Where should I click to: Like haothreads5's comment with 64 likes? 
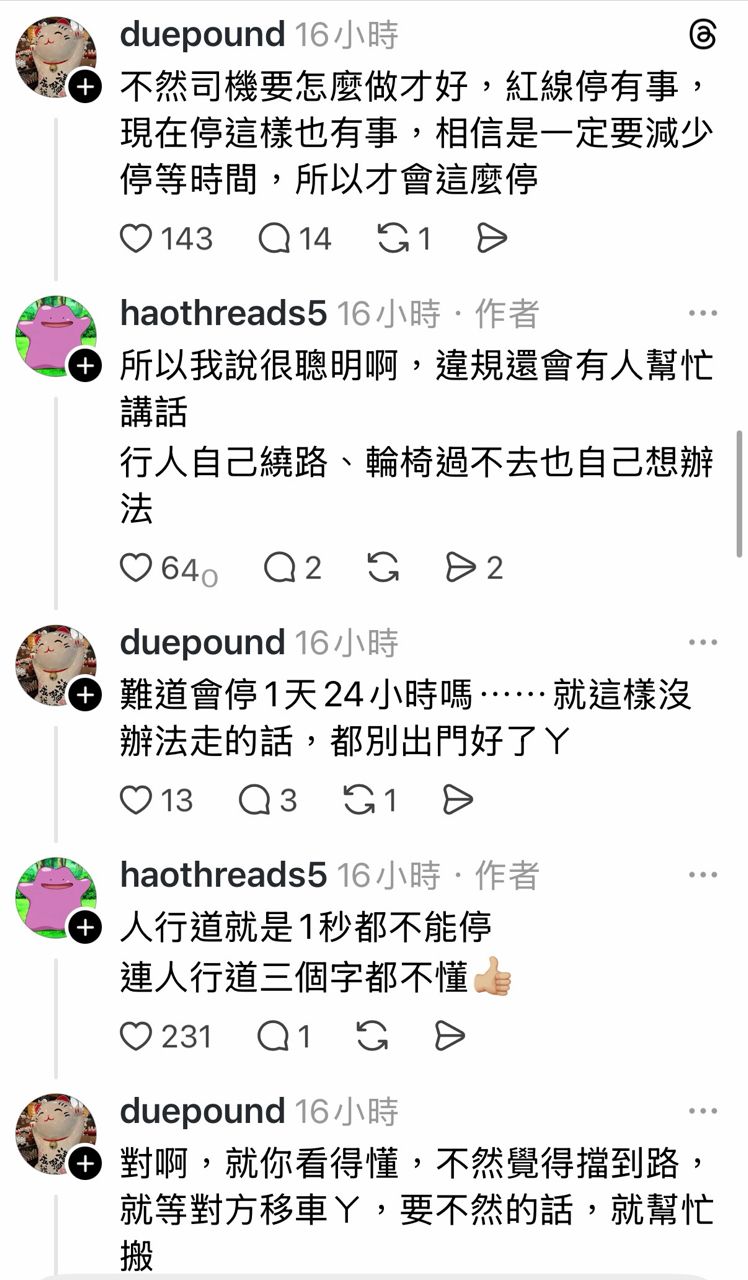(136, 568)
